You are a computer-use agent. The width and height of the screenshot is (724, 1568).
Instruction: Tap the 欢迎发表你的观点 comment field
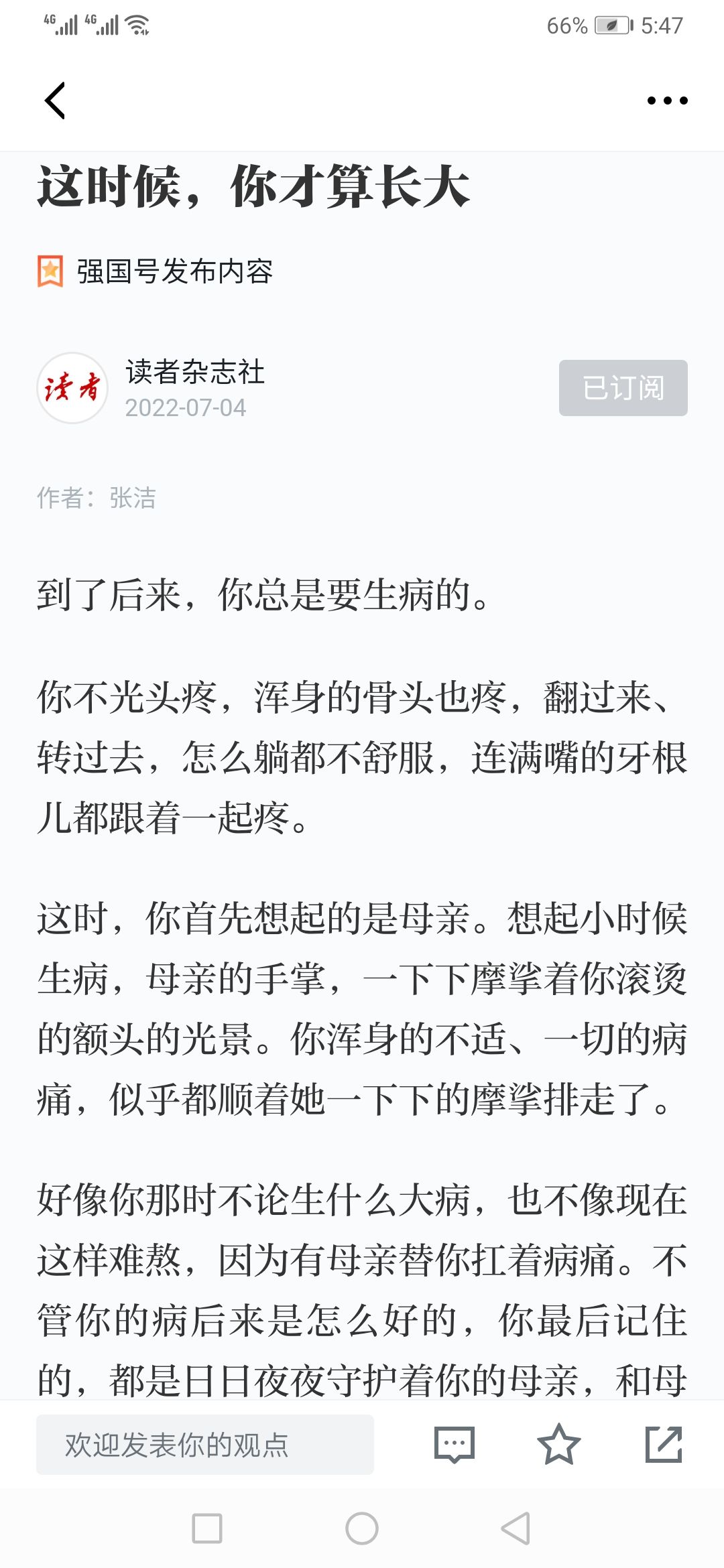click(x=205, y=1445)
